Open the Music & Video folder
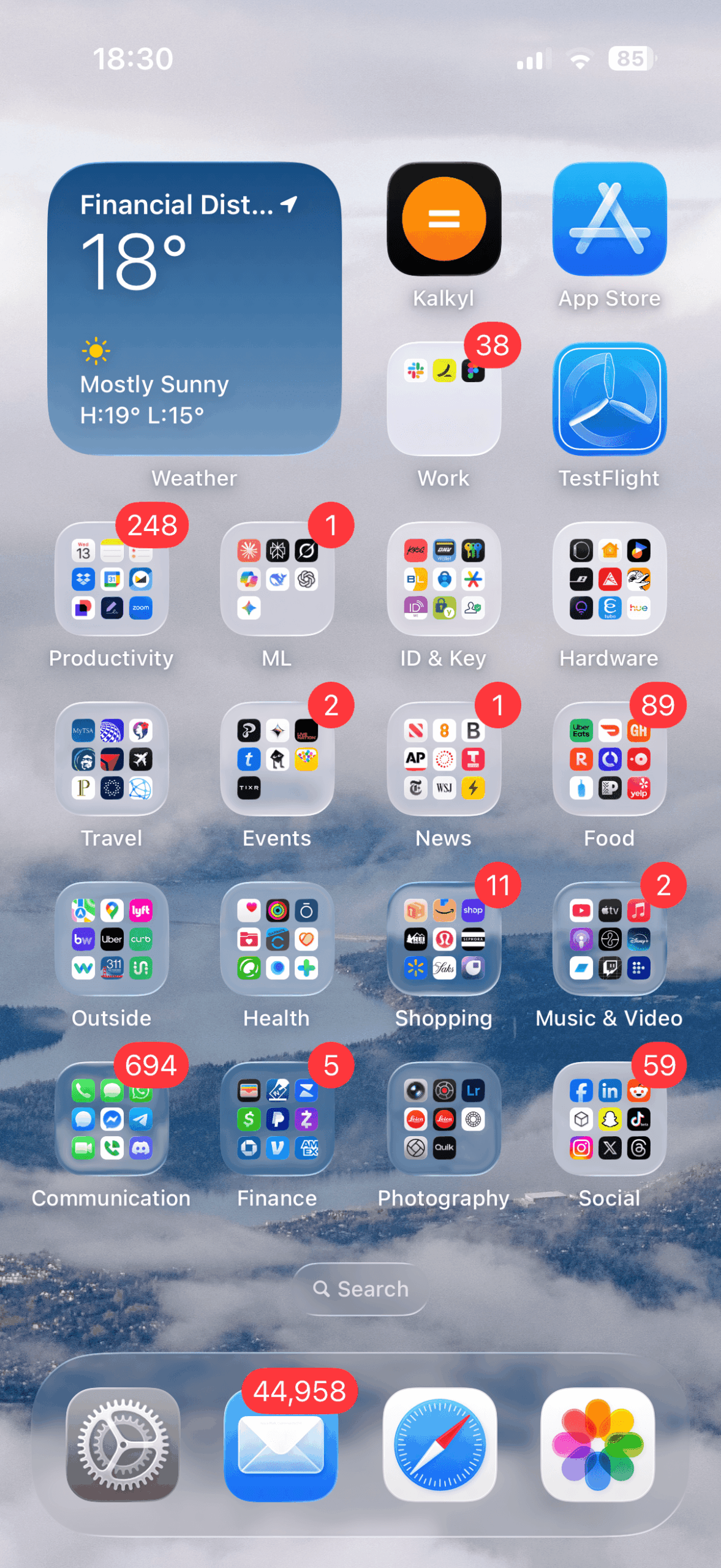The height and width of the screenshot is (1568, 721). (x=609, y=938)
